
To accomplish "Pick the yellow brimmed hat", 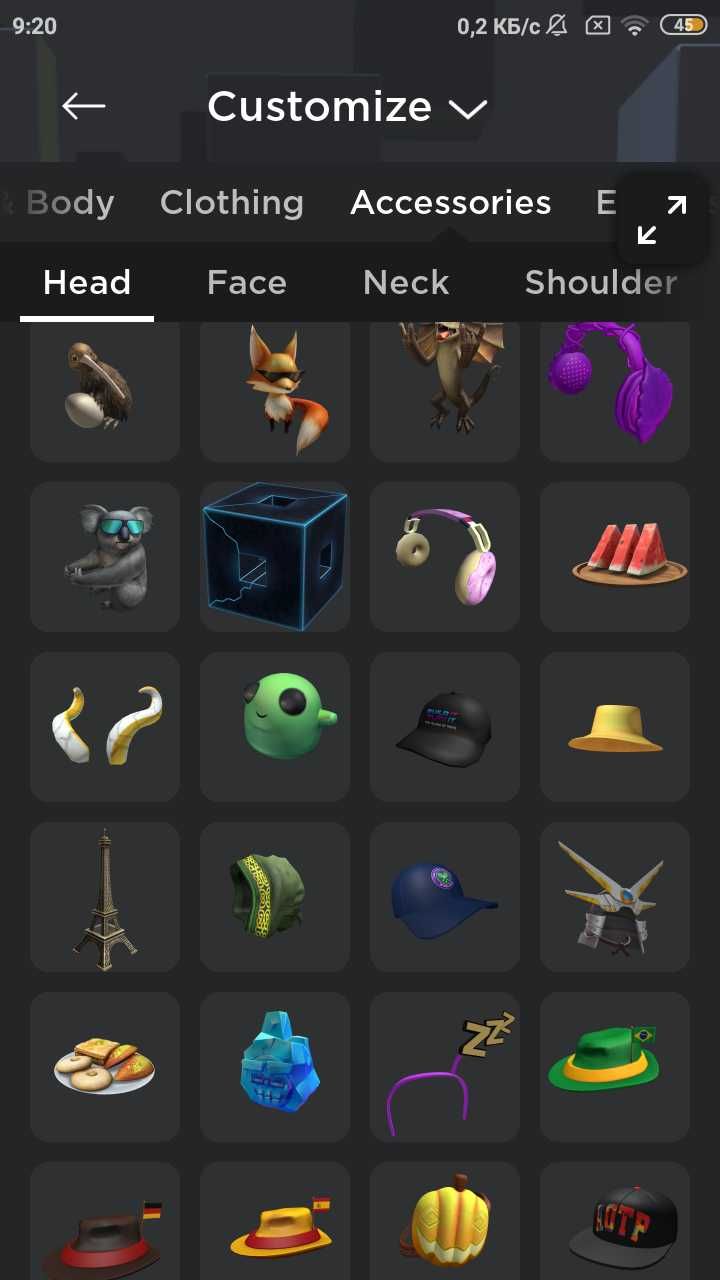I will 615,727.
